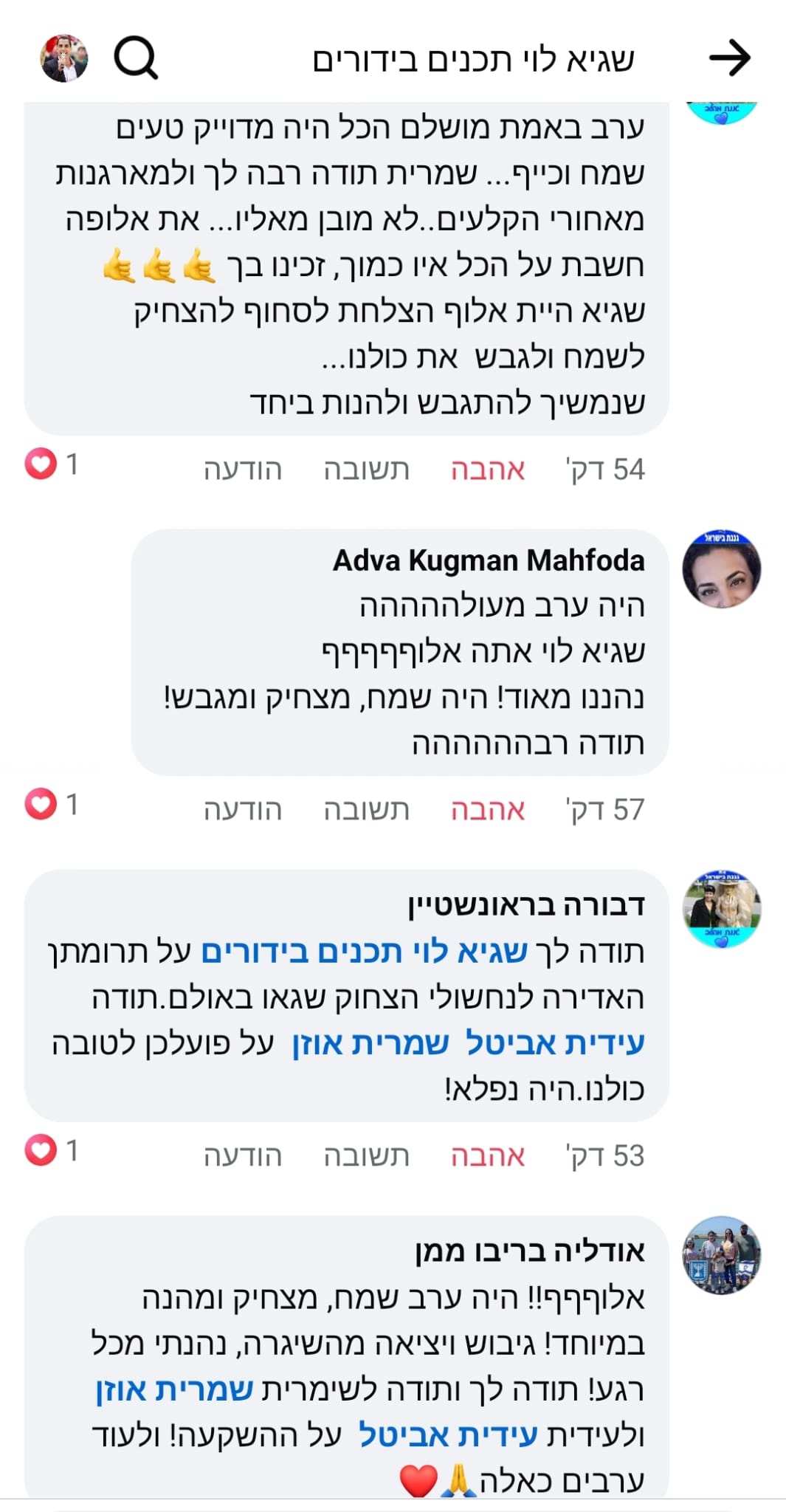Tap אהבה on Adva Kugman Mahfoda's comment
The height and width of the screenshot is (1512, 786).
coord(488,810)
